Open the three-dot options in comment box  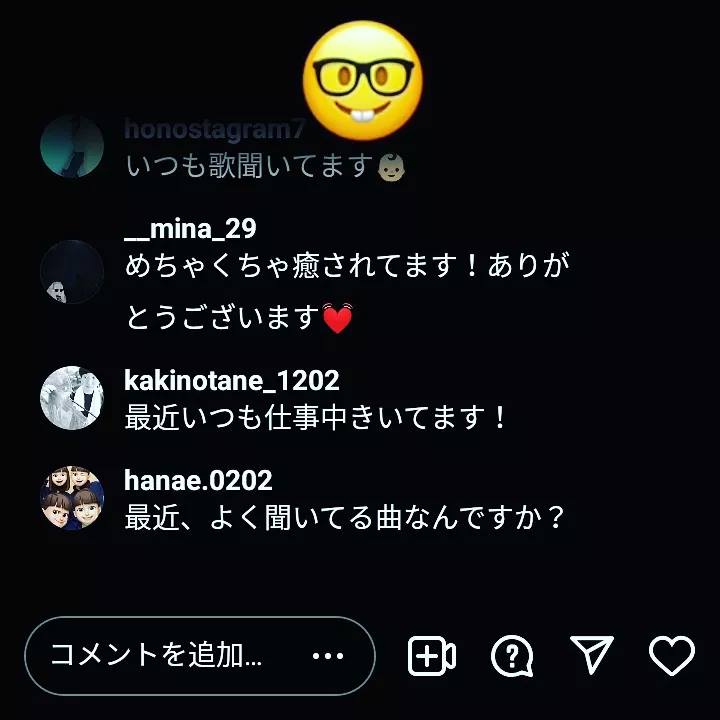click(x=328, y=656)
